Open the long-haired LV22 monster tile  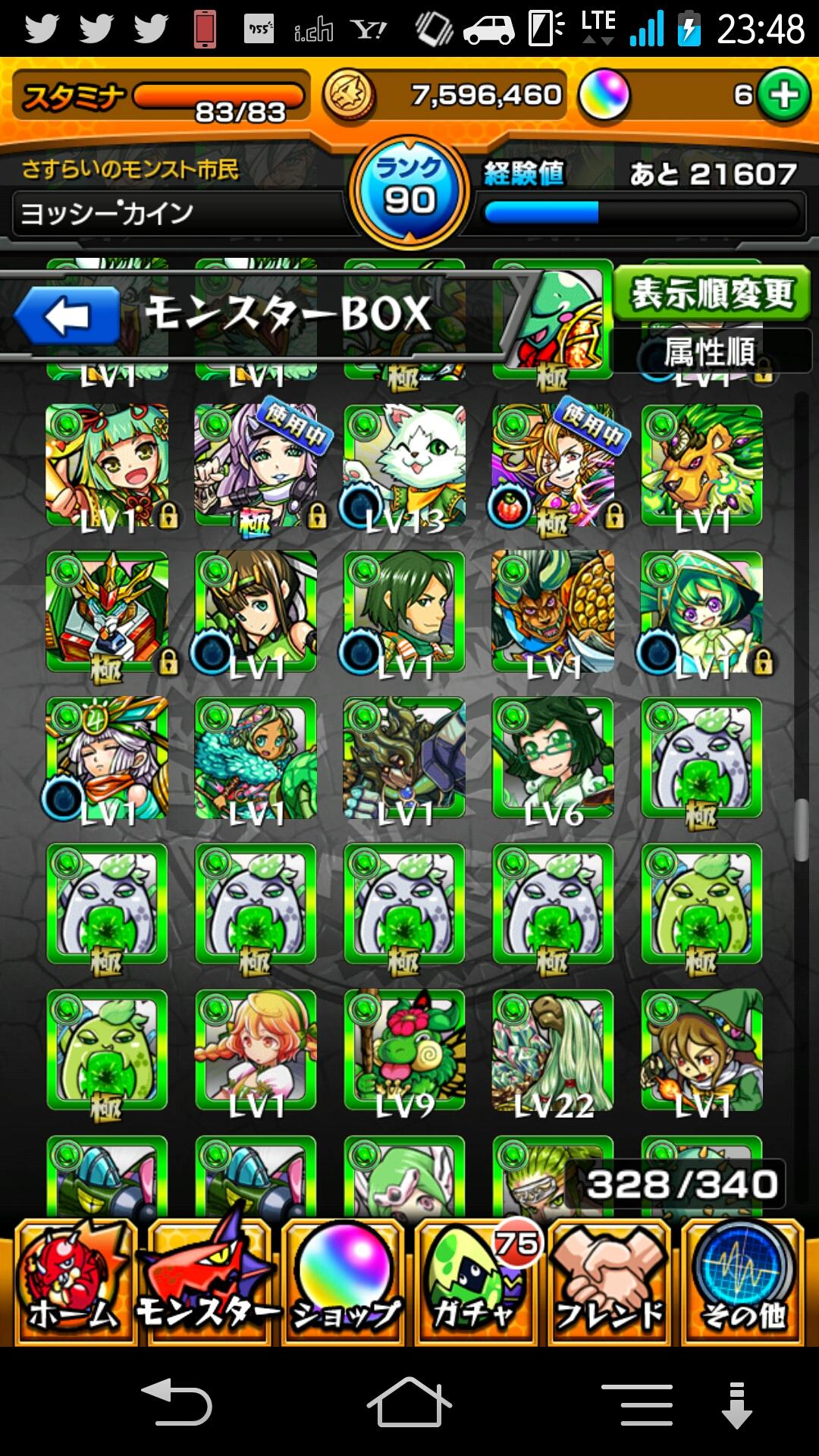(553, 1050)
